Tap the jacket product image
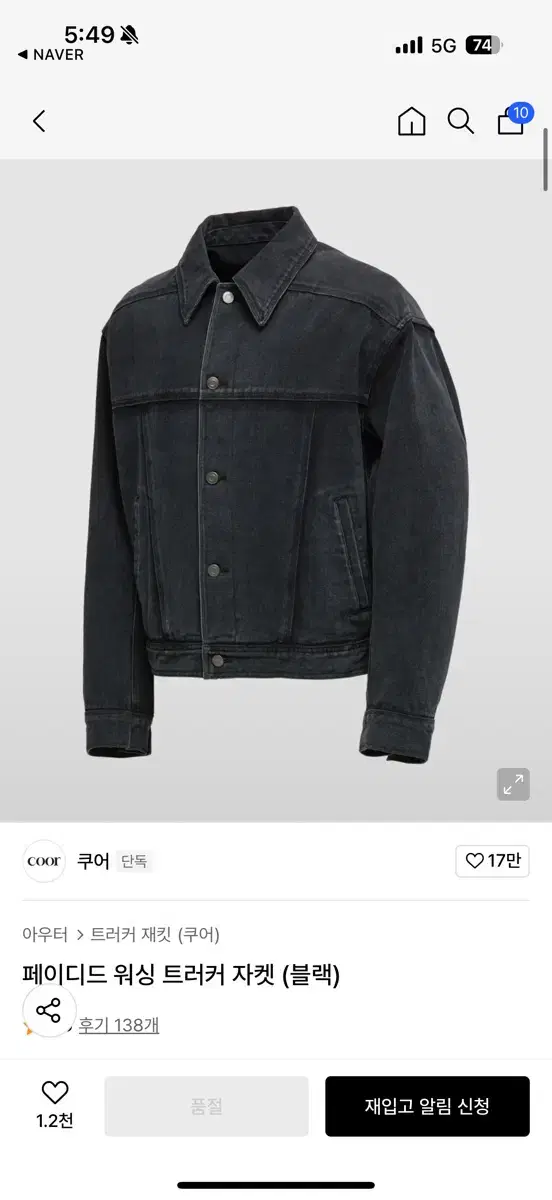 click(x=275, y=490)
